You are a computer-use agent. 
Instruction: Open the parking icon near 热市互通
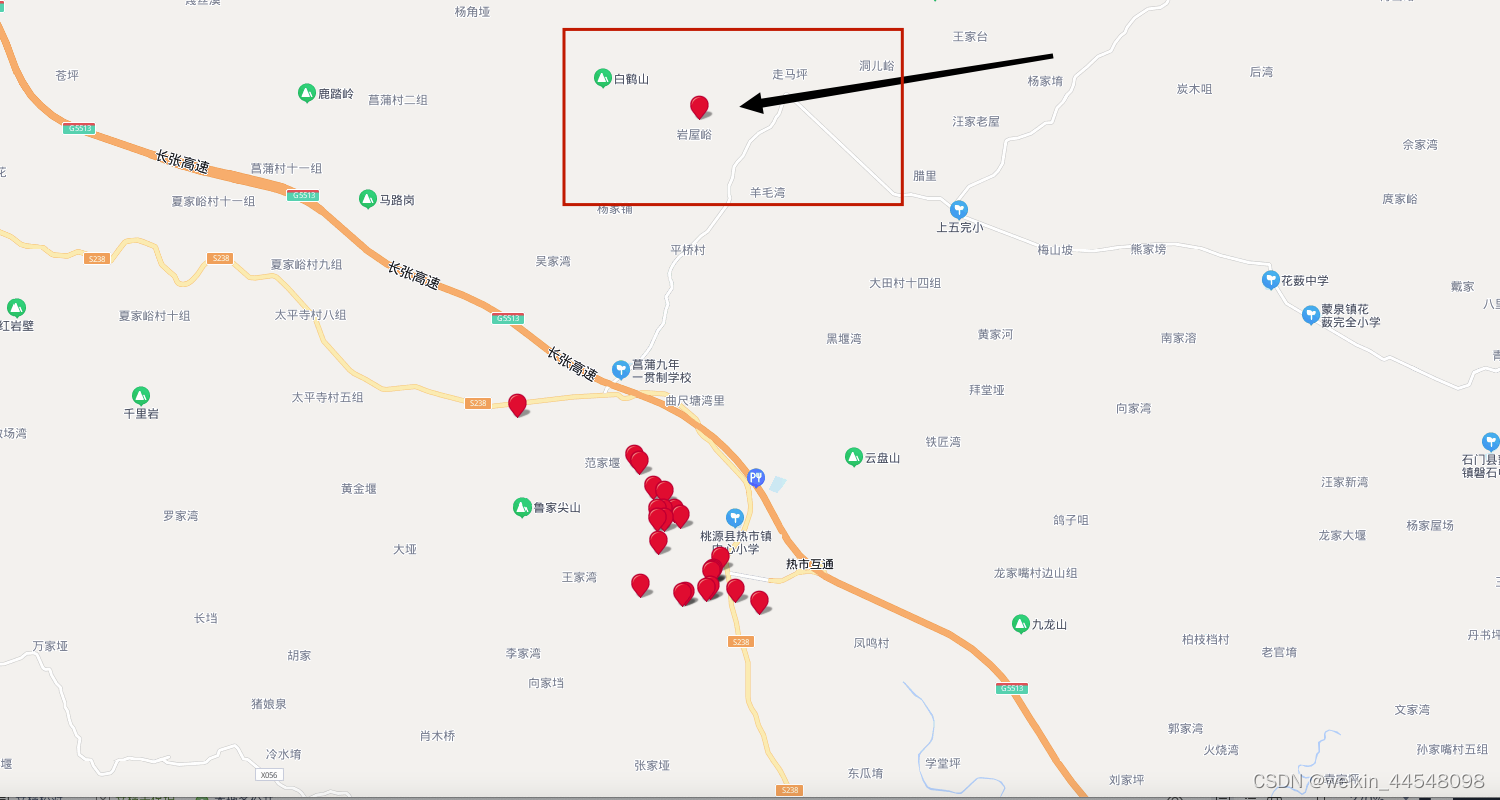pyautogui.click(x=756, y=478)
